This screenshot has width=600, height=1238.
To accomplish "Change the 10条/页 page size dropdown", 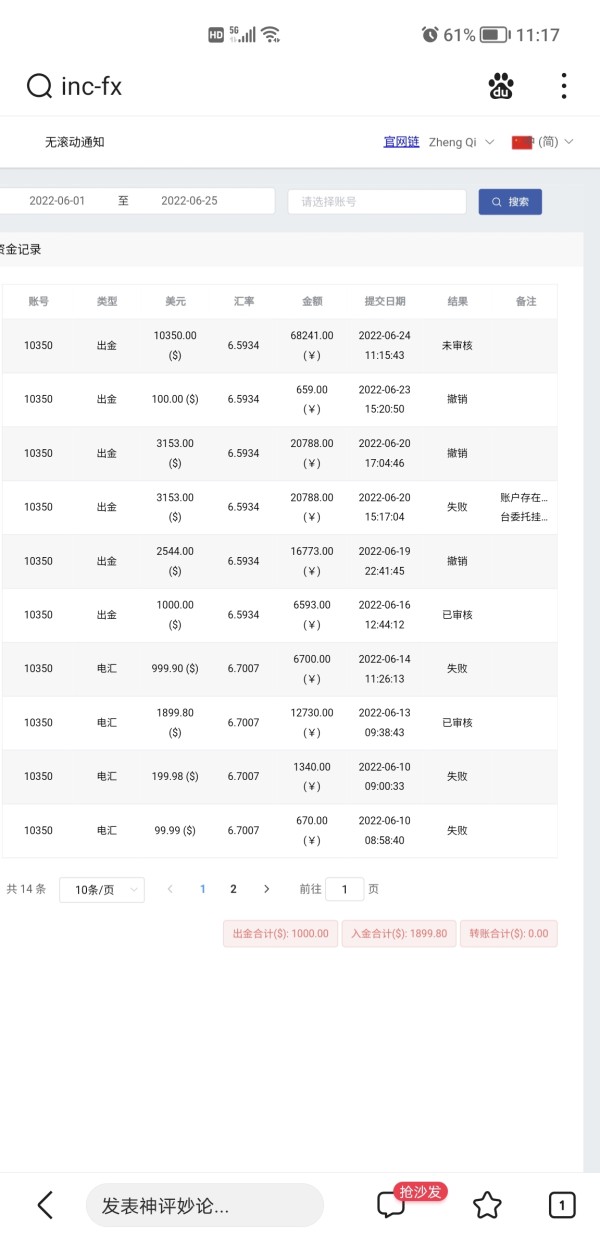I will coord(102,889).
